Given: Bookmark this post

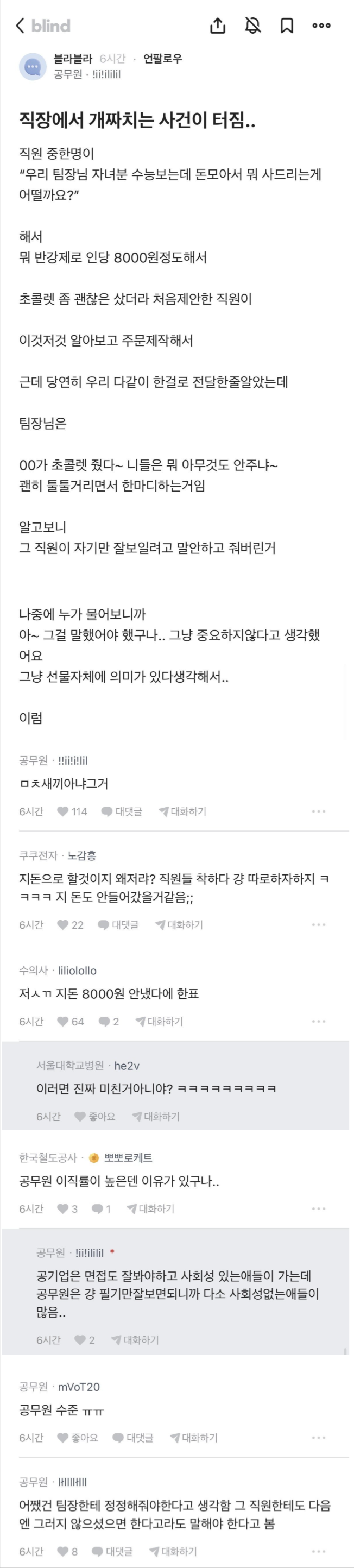Looking at the screenshot, I should pos(287,26).
